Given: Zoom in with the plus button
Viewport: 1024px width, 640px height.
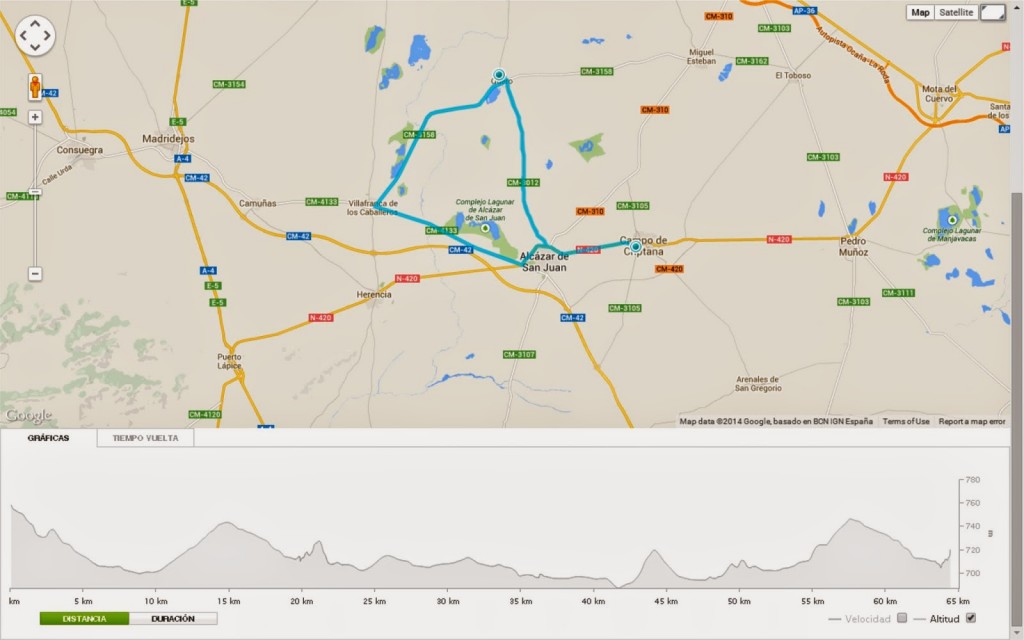Looking at the screenshot, I should click(35, 117).
